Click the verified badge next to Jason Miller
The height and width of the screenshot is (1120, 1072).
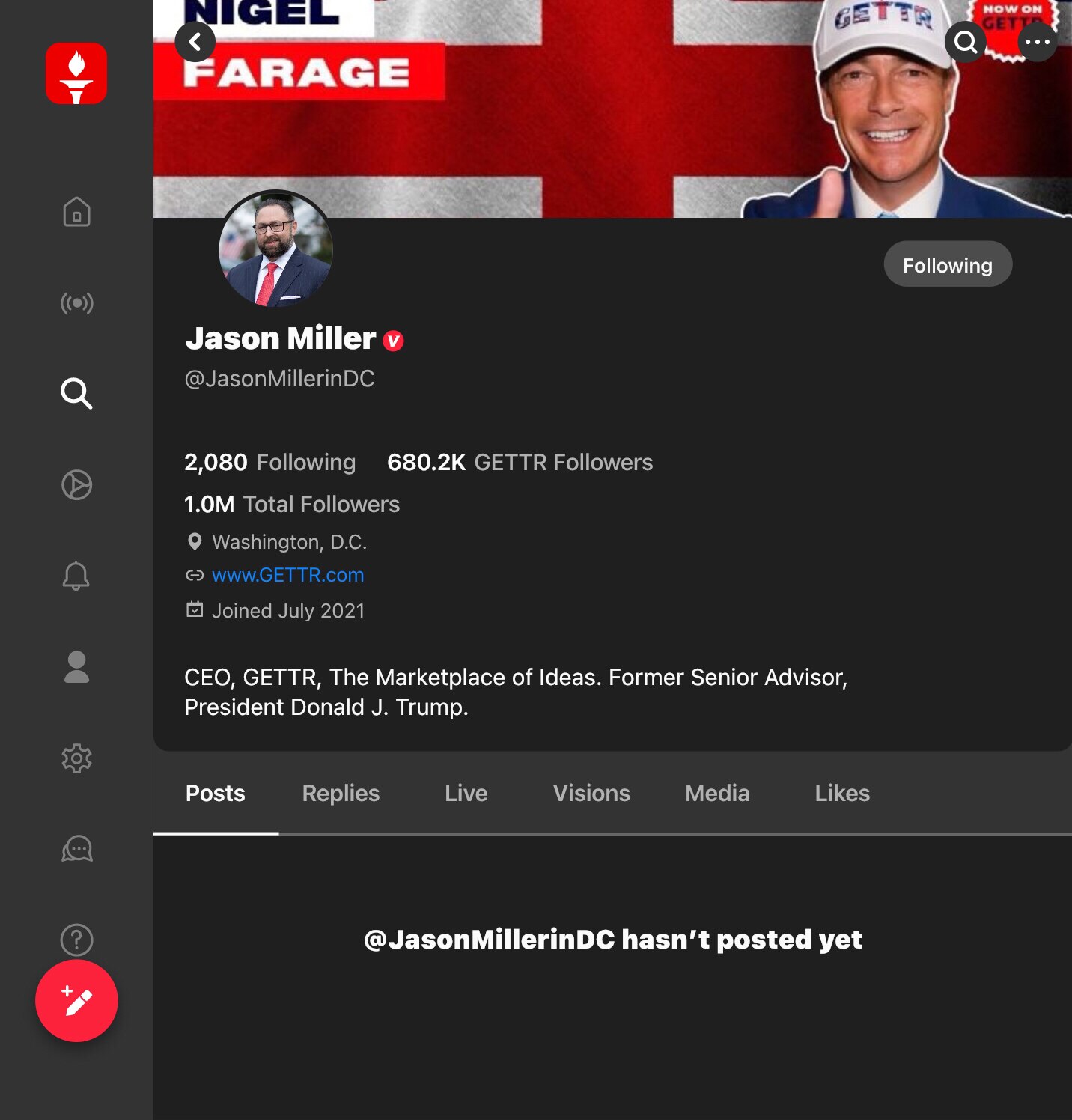point(395,339)
